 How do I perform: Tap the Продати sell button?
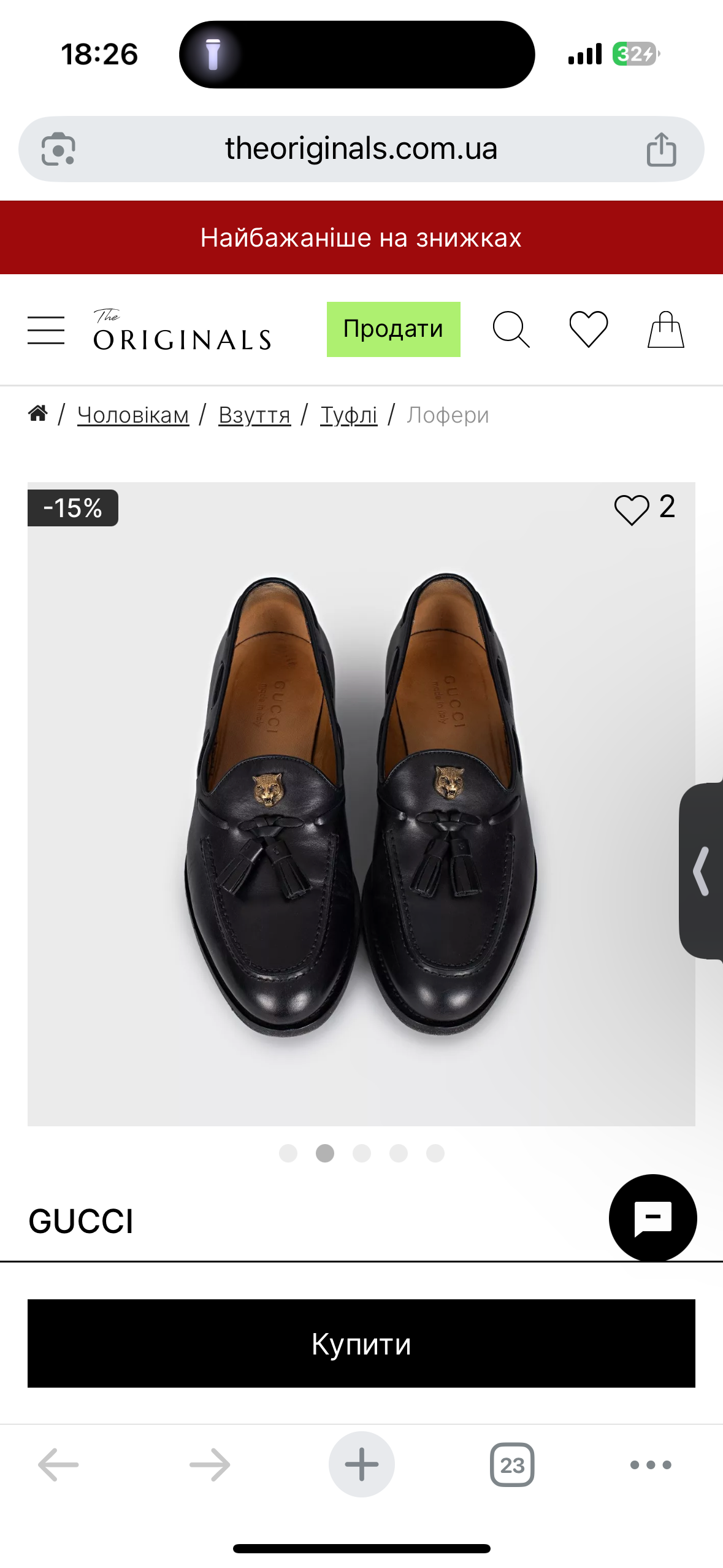pyautogui.click(x=393, y=329)
